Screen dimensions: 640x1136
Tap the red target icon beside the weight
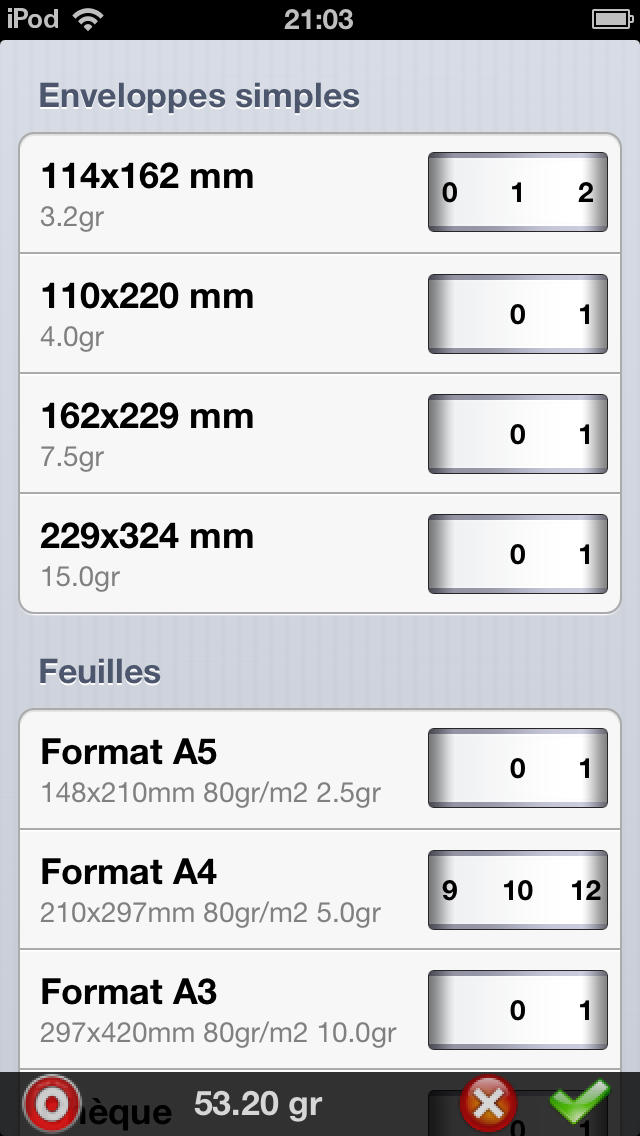click(x=52, y=1104)
